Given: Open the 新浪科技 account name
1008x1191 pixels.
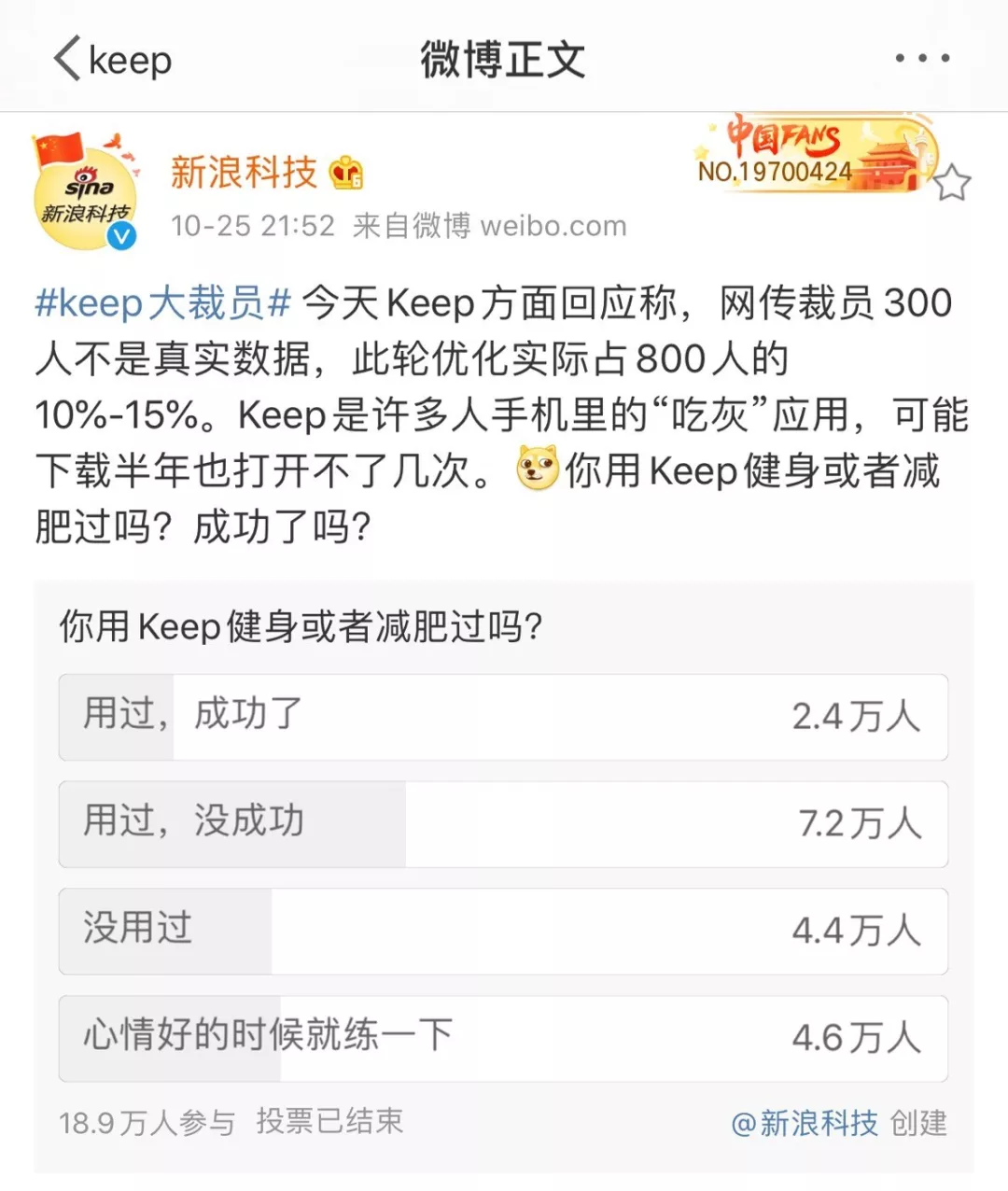Looking at the screenshot, I should [244, 173].
